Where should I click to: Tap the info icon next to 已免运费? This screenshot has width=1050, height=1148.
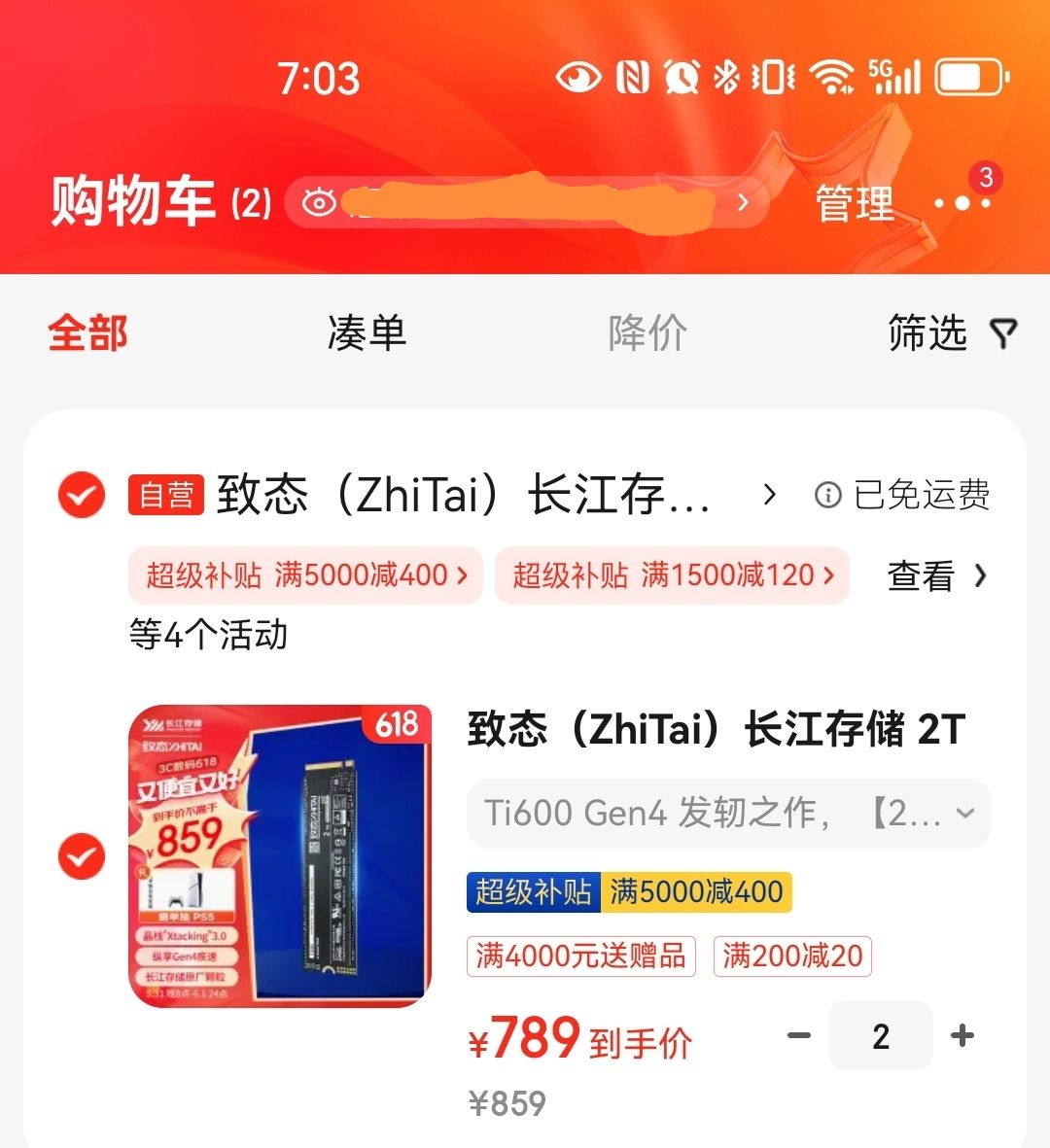tap(825, 496)
